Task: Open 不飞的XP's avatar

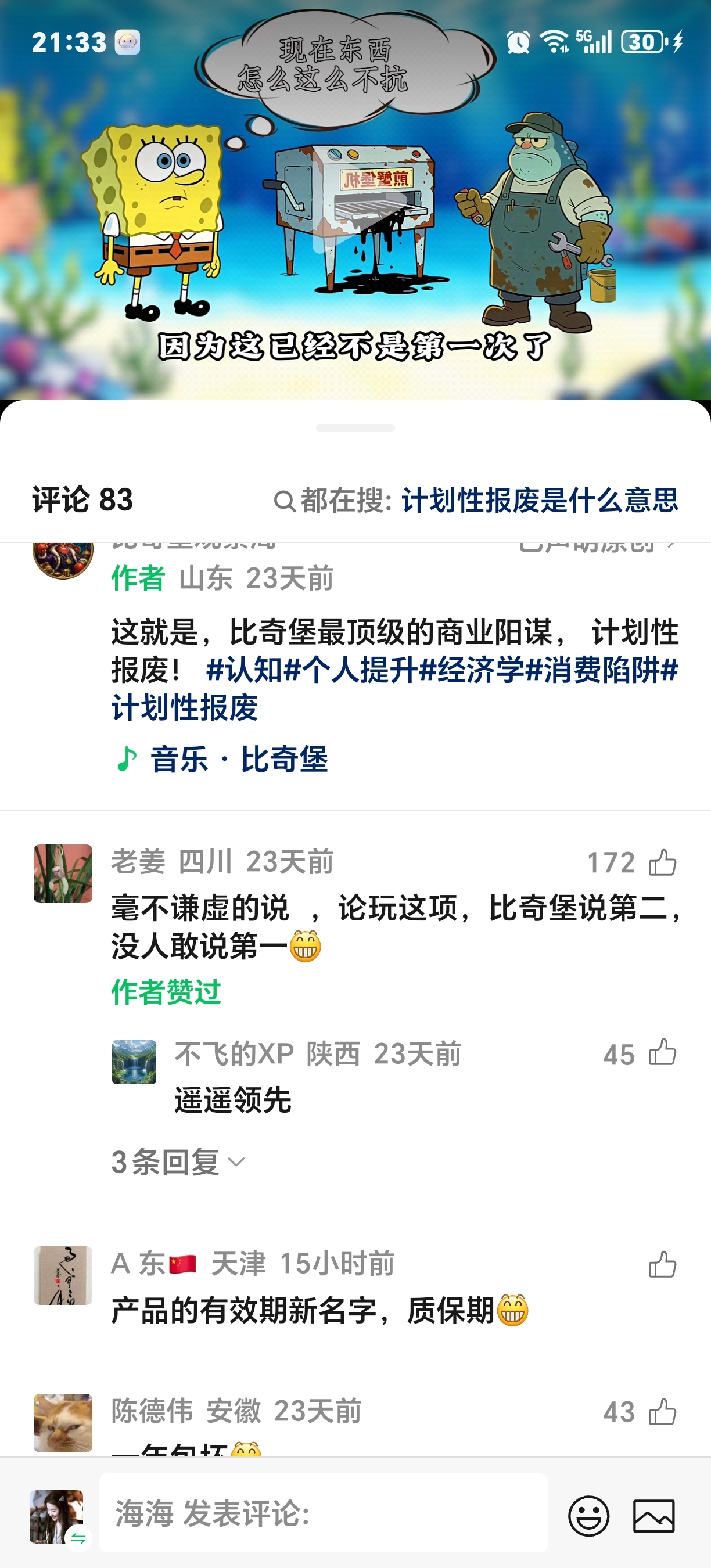Action: coord(134,1062)
